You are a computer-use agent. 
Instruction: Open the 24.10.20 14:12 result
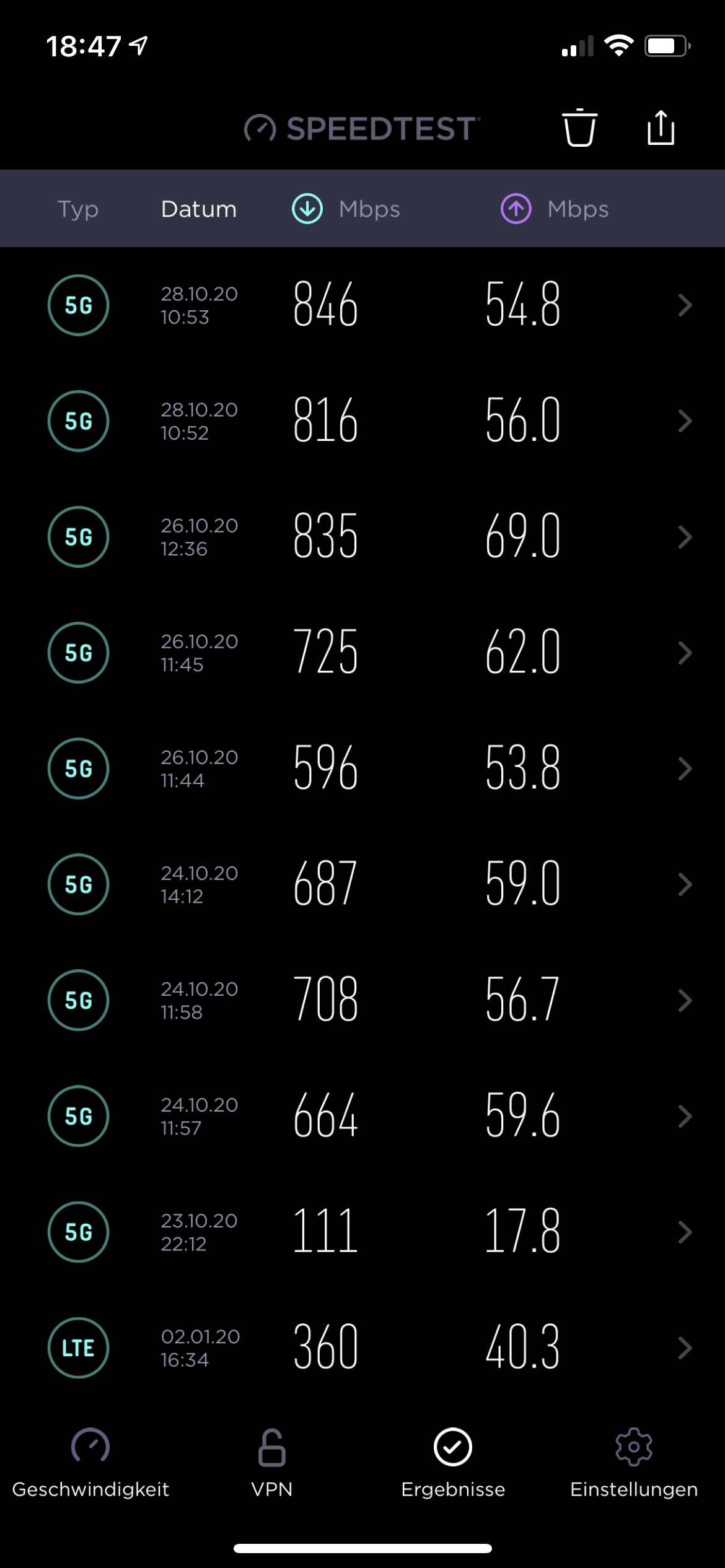[x=362, y=884]
